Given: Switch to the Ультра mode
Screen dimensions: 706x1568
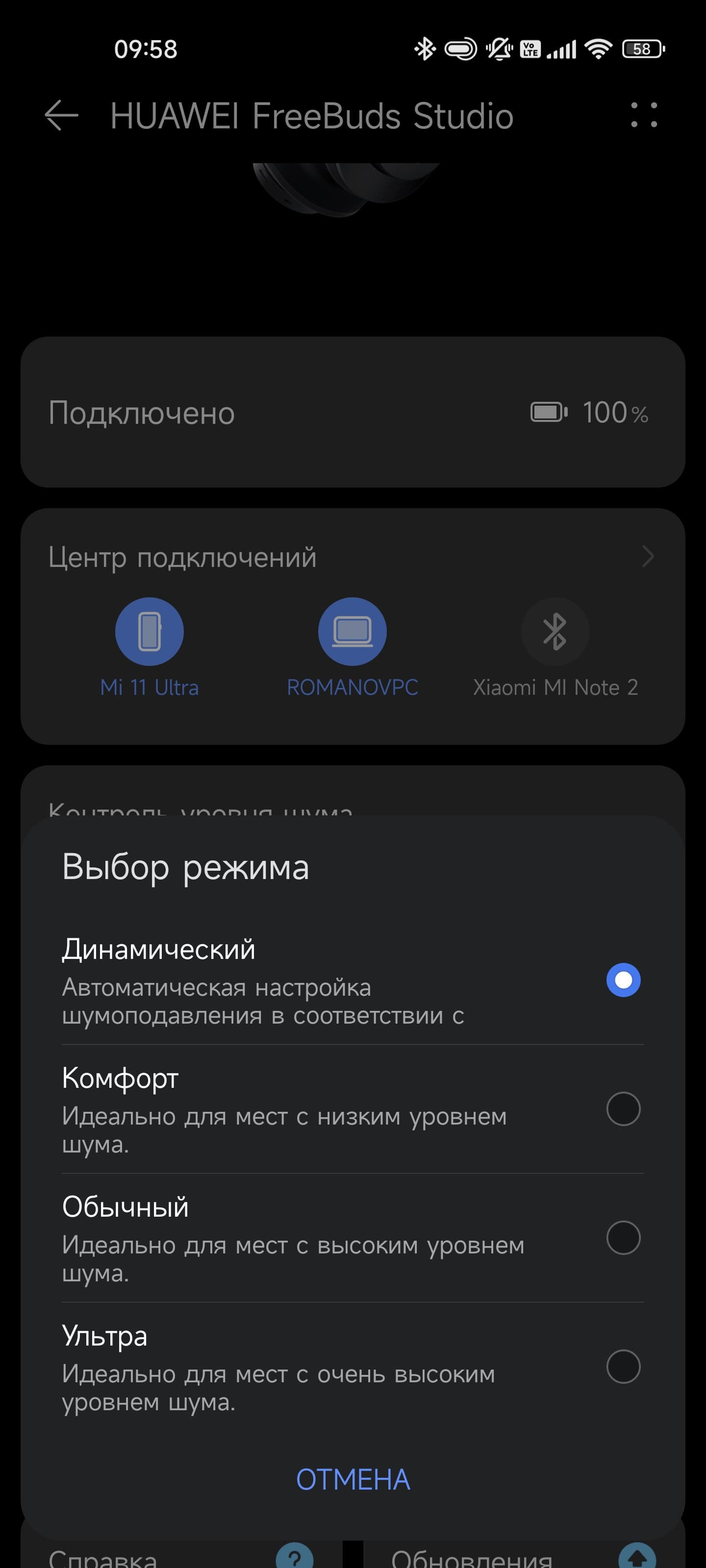Looking at the screenshot, I should pos(623,1367).
